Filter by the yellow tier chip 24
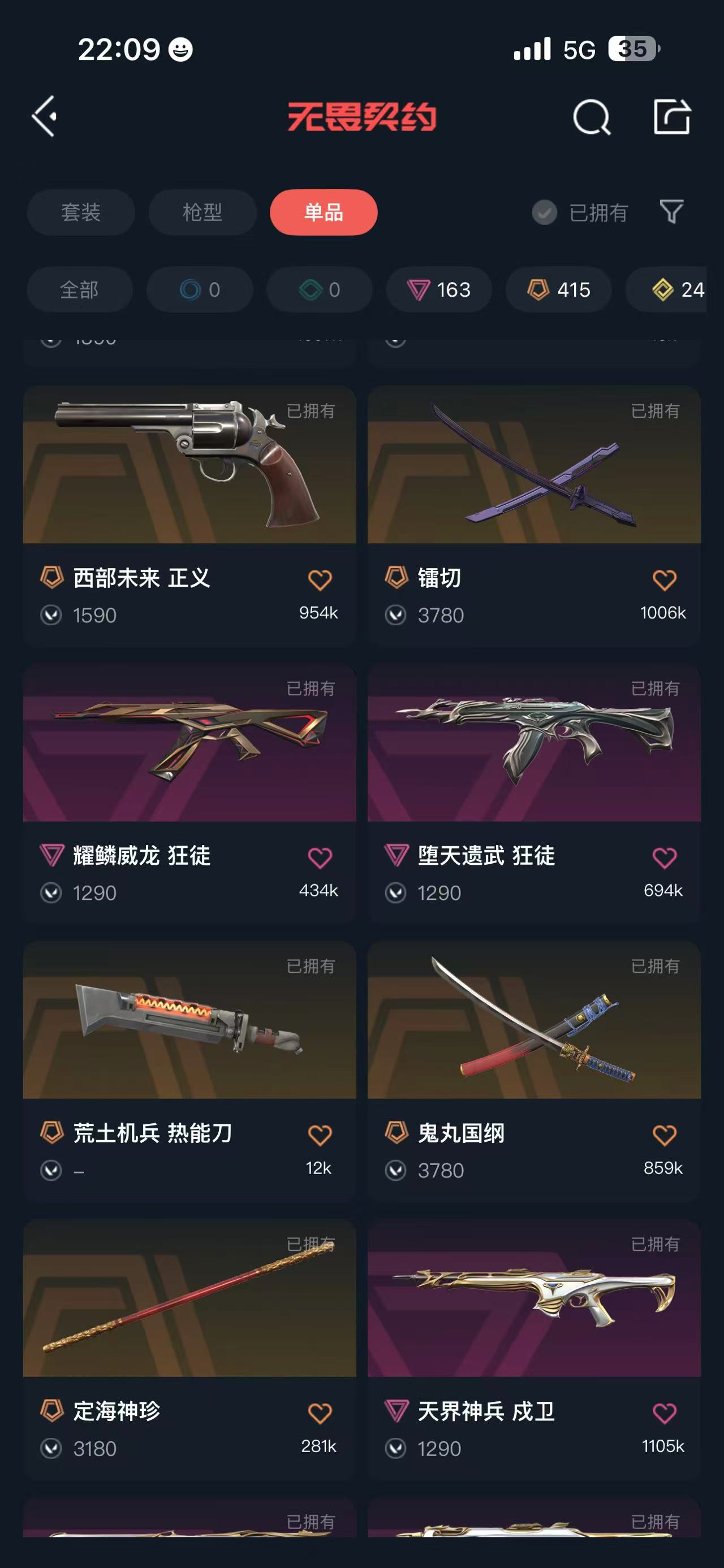This screenshot has height=1568, width=724. [x=676, y=290]
